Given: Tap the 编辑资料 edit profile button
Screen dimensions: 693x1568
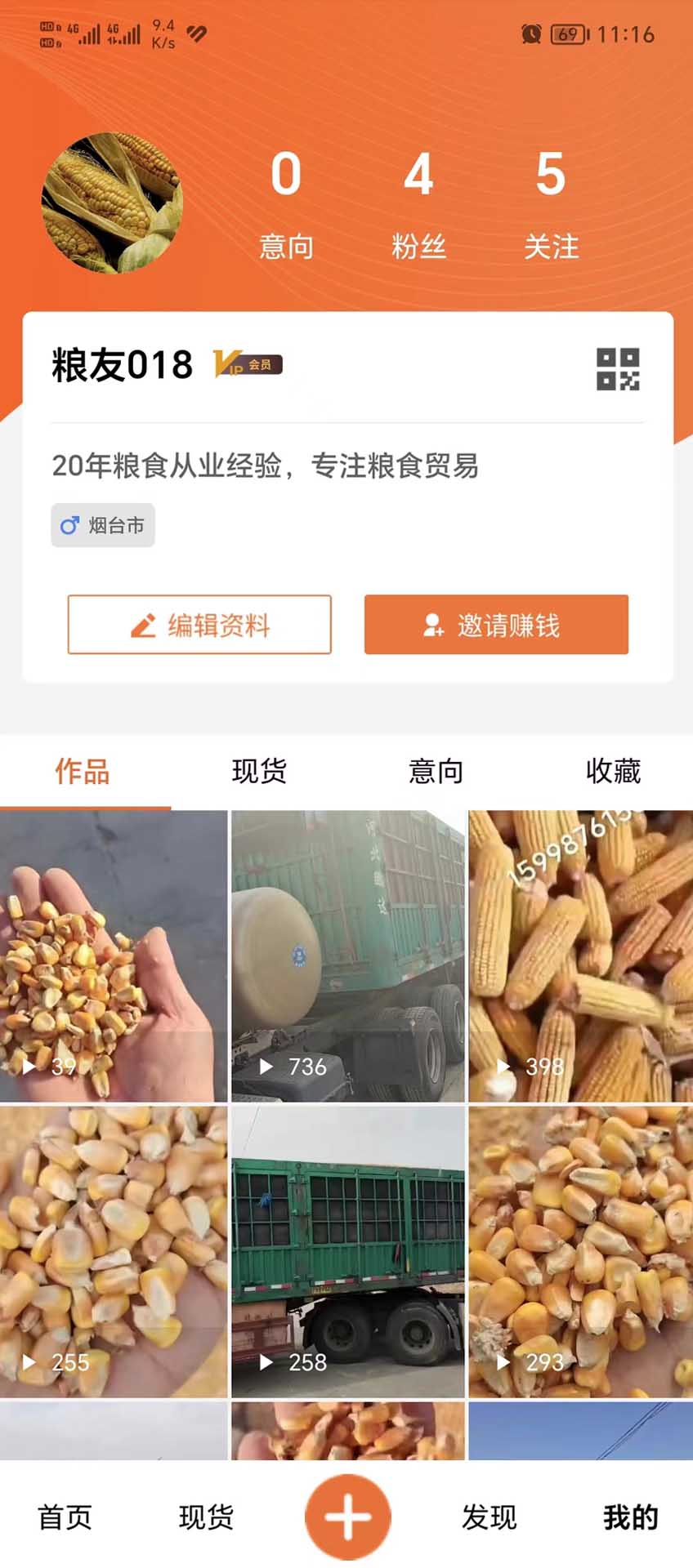Looking at the screenshot, I should coord(199,625).
